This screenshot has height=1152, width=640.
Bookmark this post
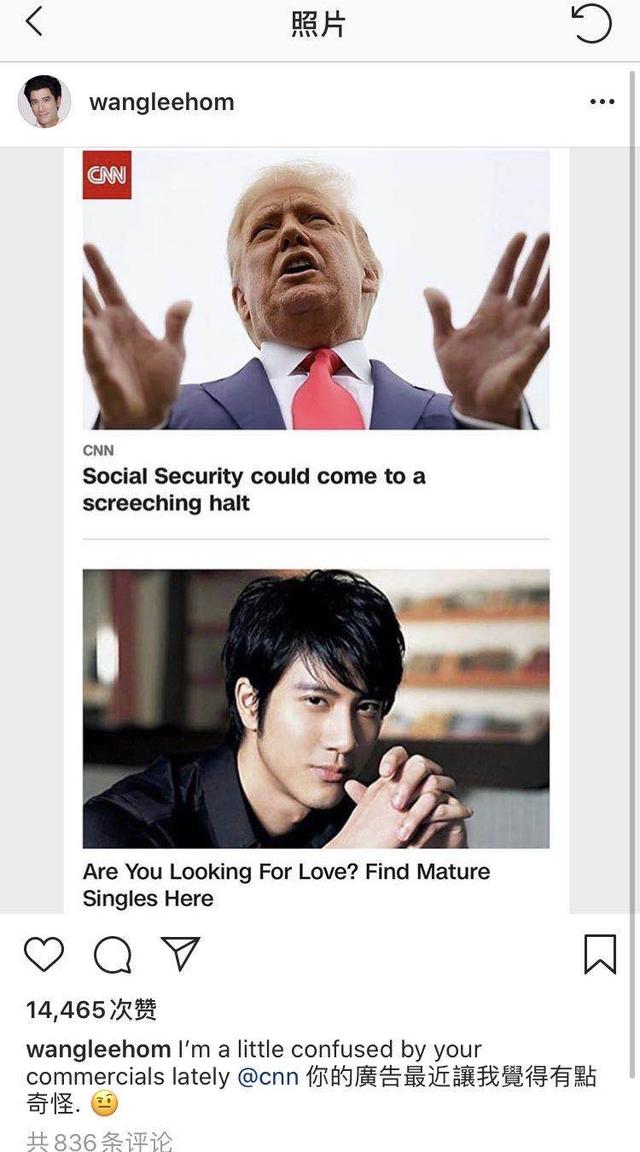(x=600, y=954)
